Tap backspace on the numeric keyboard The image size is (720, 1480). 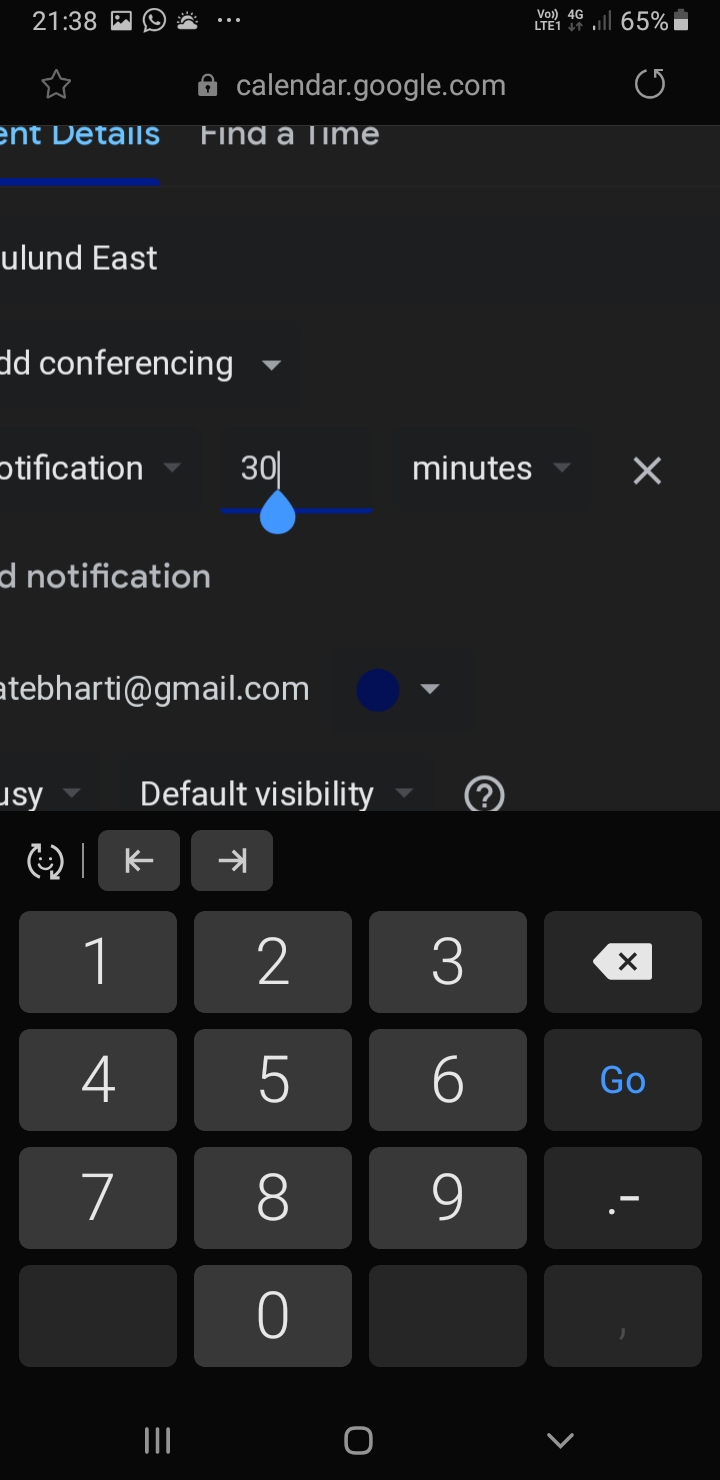pos(622,962)
